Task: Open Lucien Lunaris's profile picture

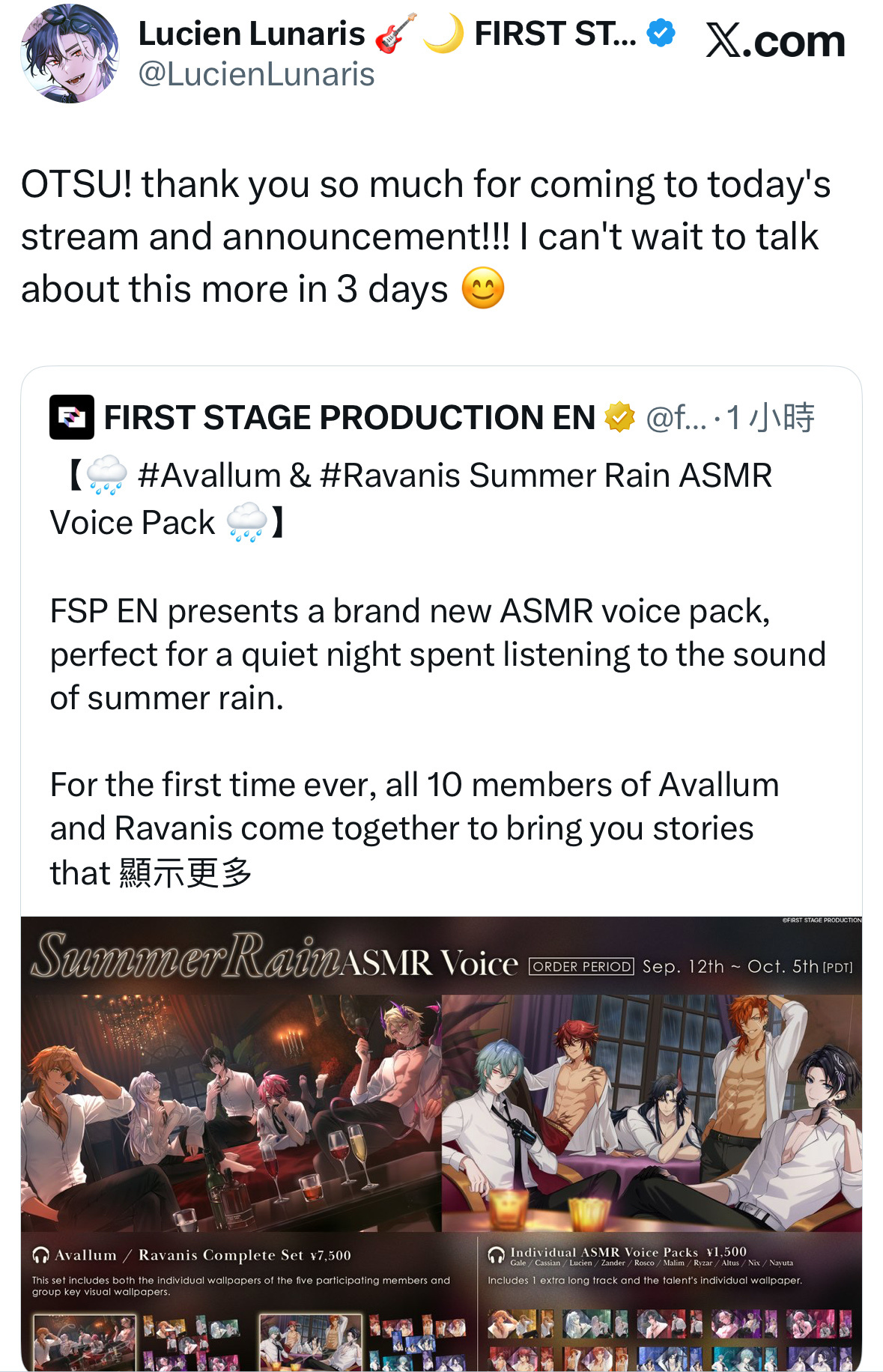Action: [x=70, y=54]
